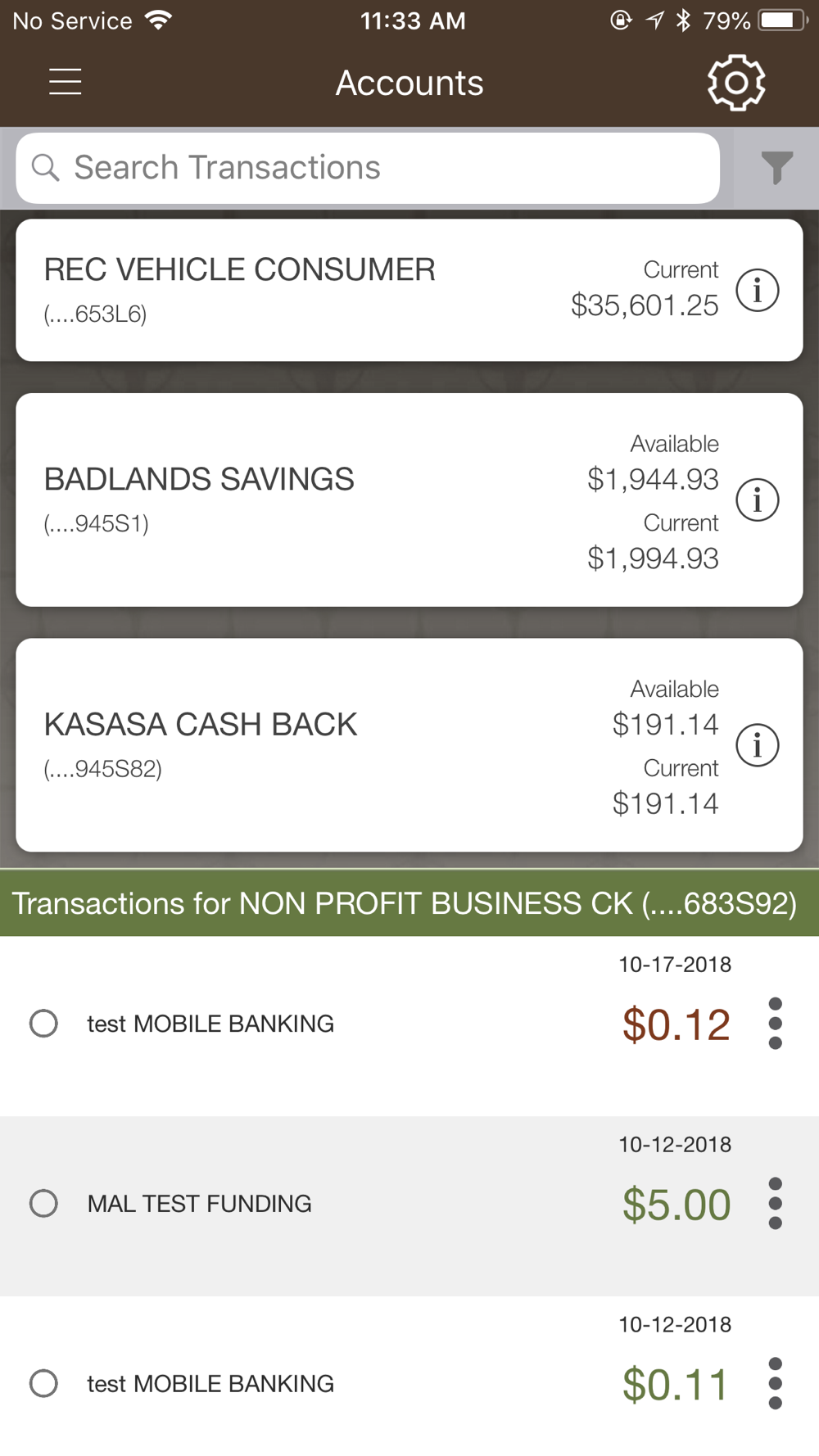Choose the KASASA CASH BACK account card

pos(409,745)
